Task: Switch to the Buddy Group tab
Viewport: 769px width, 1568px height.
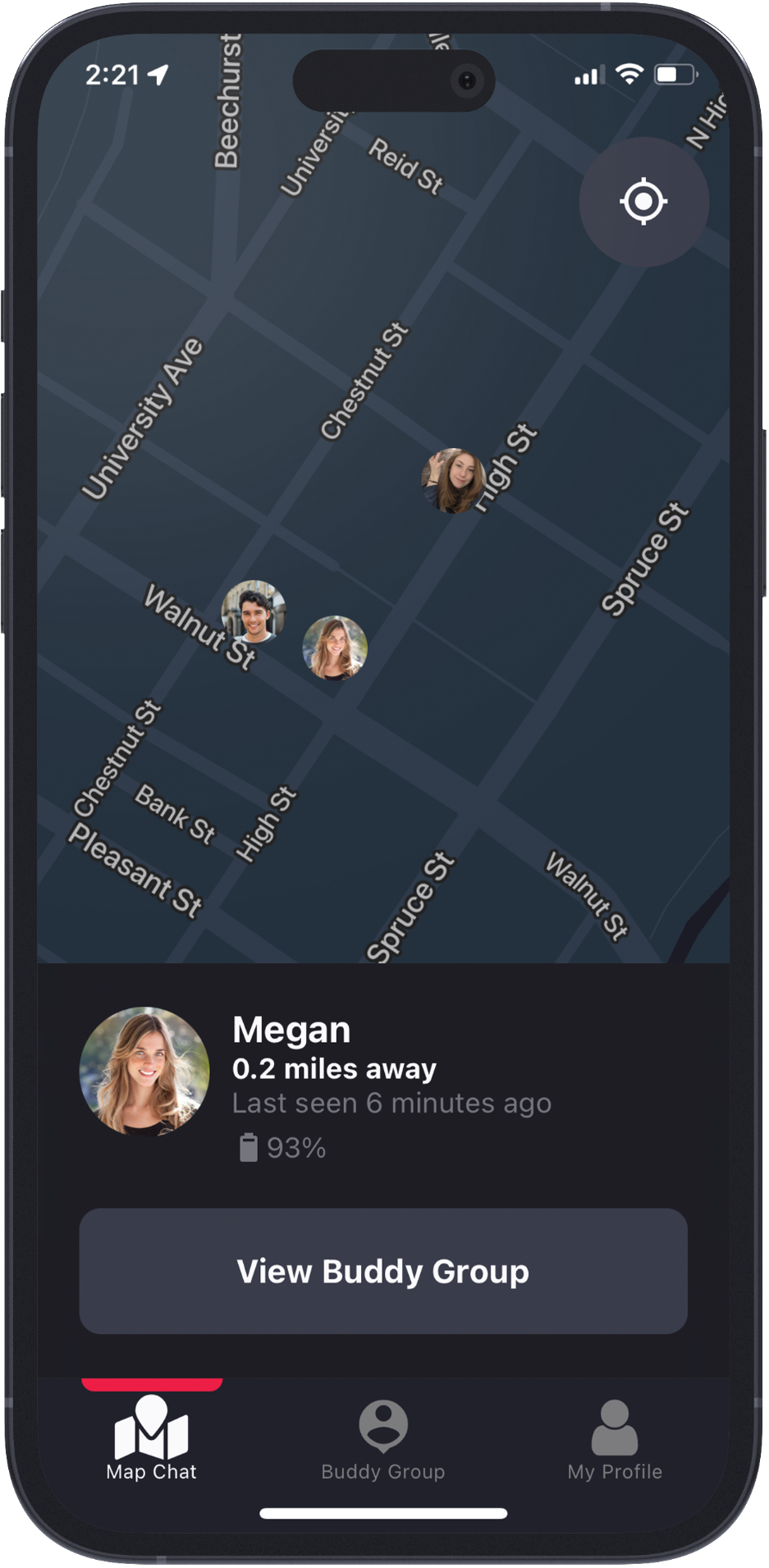Action: click(x=383, y=1442)
